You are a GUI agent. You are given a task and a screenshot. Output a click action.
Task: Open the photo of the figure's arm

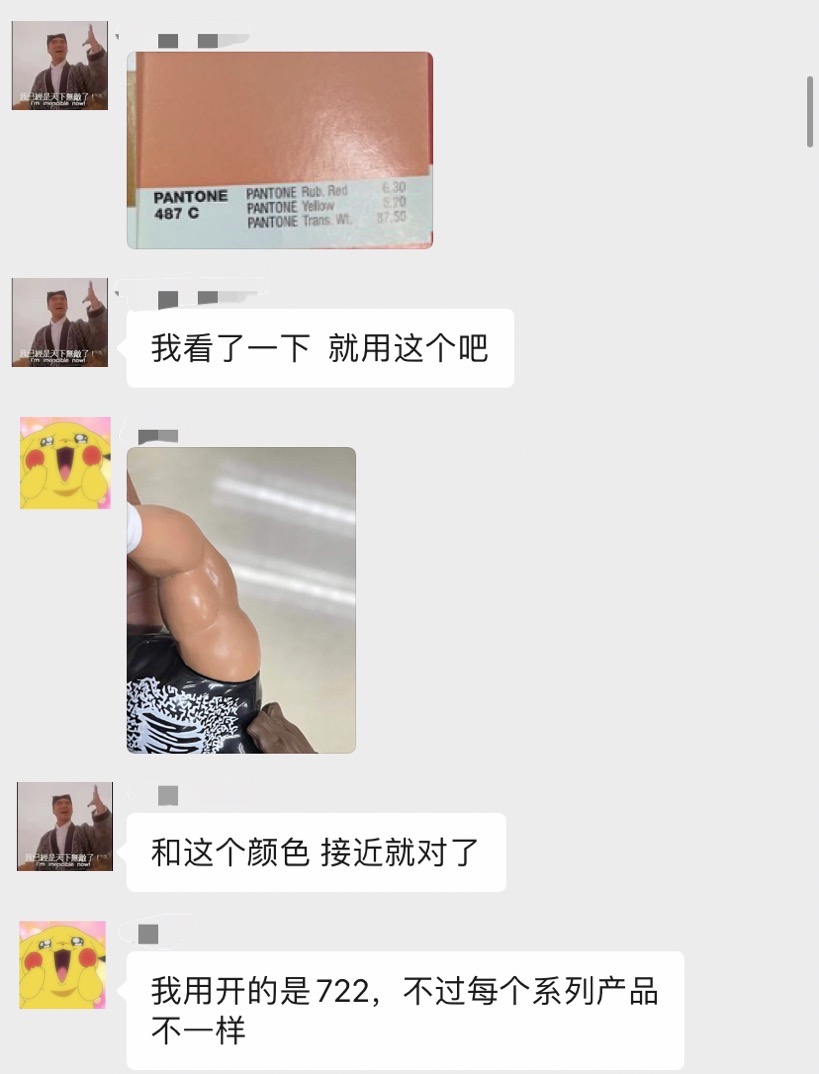(x=241, y=600)
